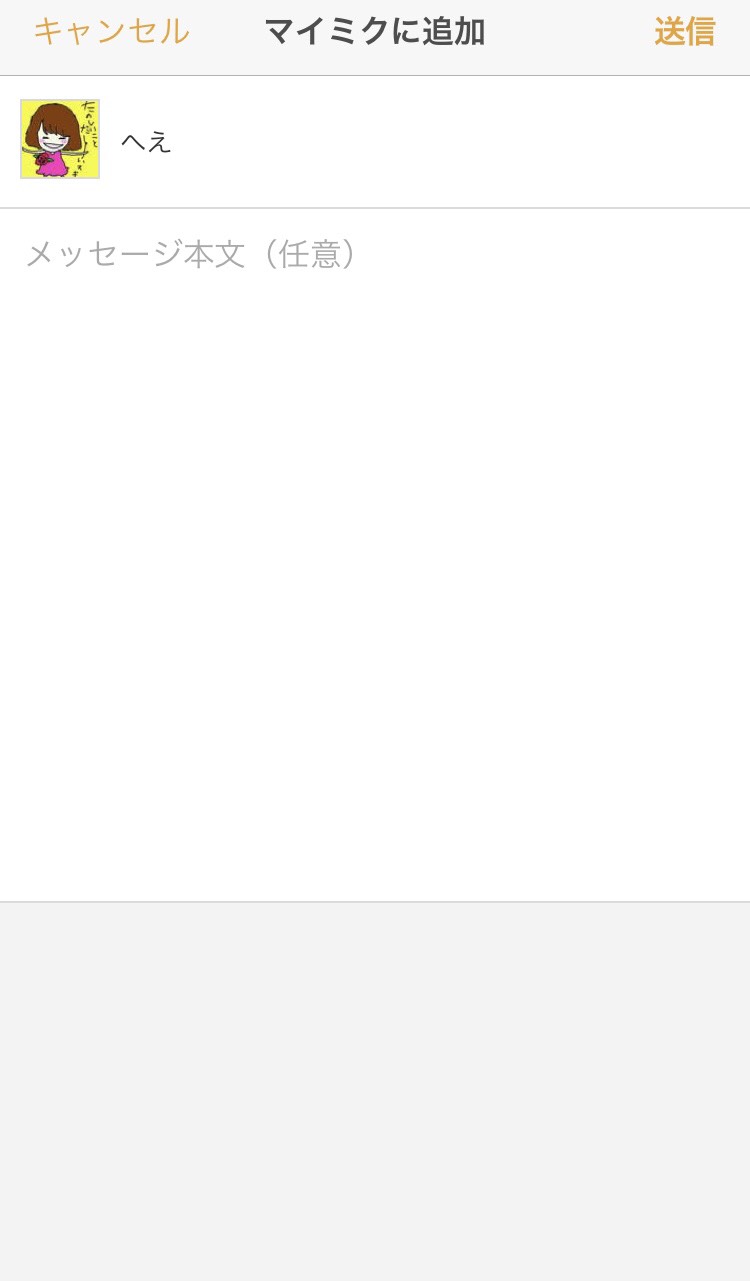Tap キャンセル to cancel the request

(x=111, y=32)
